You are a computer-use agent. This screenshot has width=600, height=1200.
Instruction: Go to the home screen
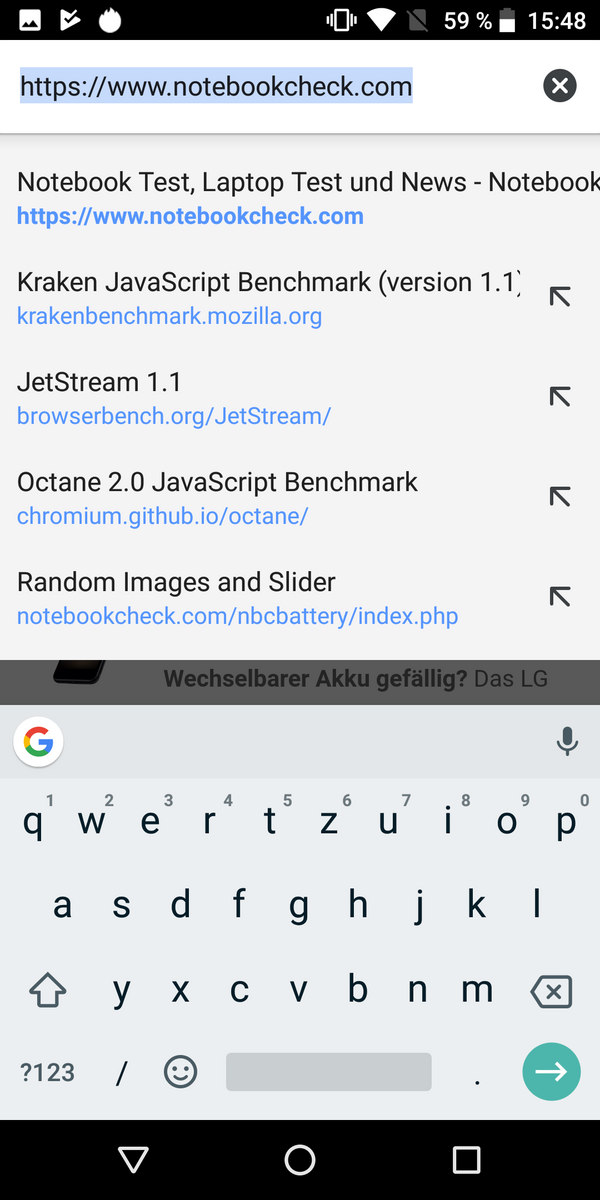[x=300, y=1160]
